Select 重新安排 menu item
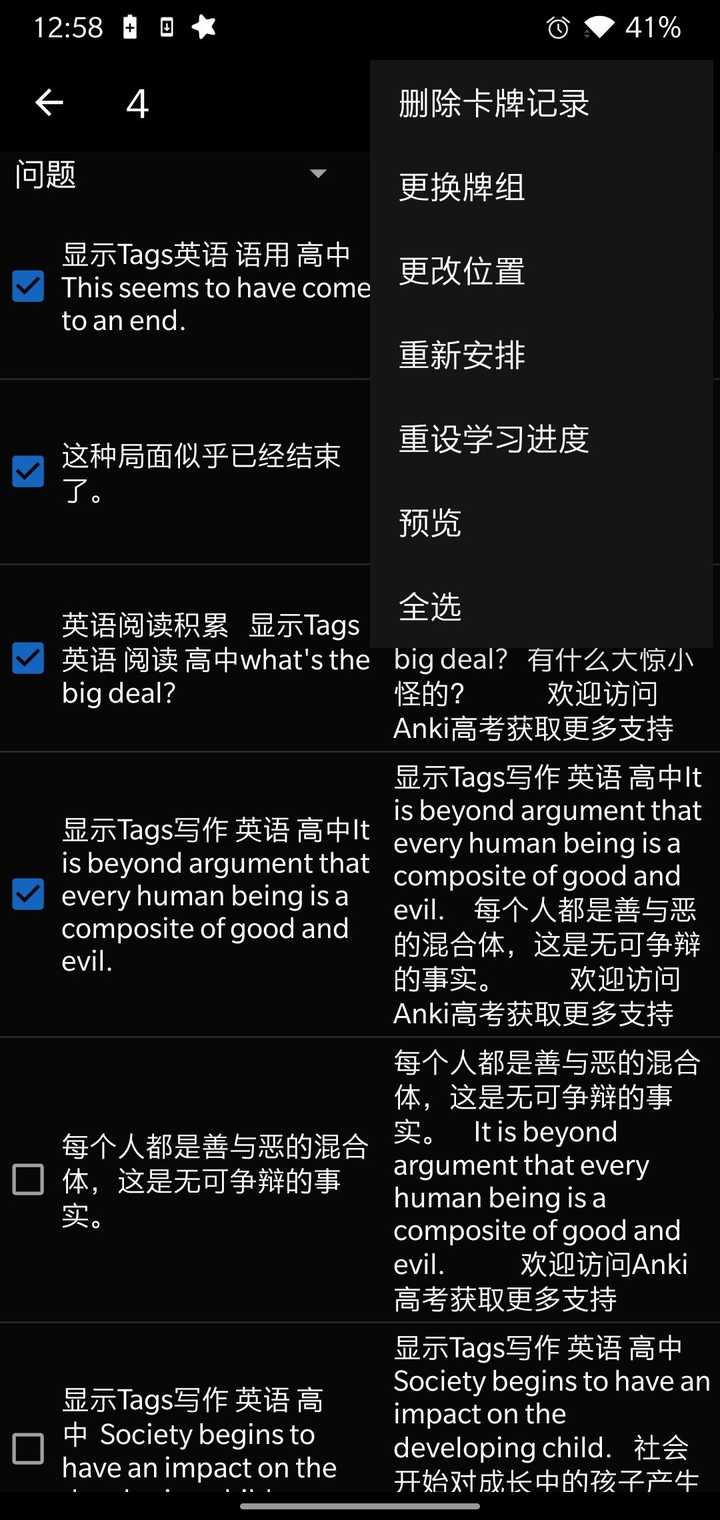Viewport: 720px width, 1520px height. tap(462, 356)
